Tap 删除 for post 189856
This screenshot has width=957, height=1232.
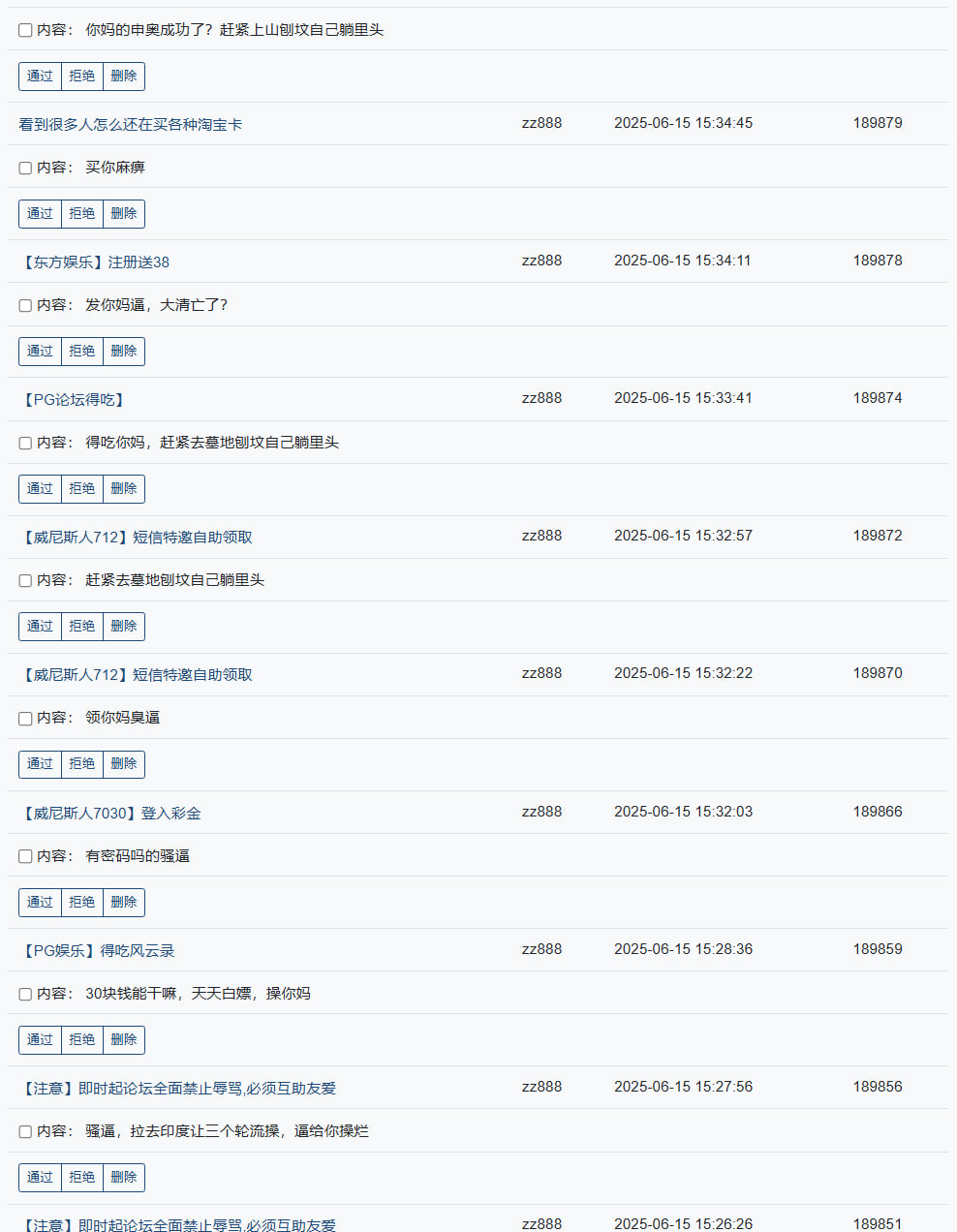coord(124,1177)
